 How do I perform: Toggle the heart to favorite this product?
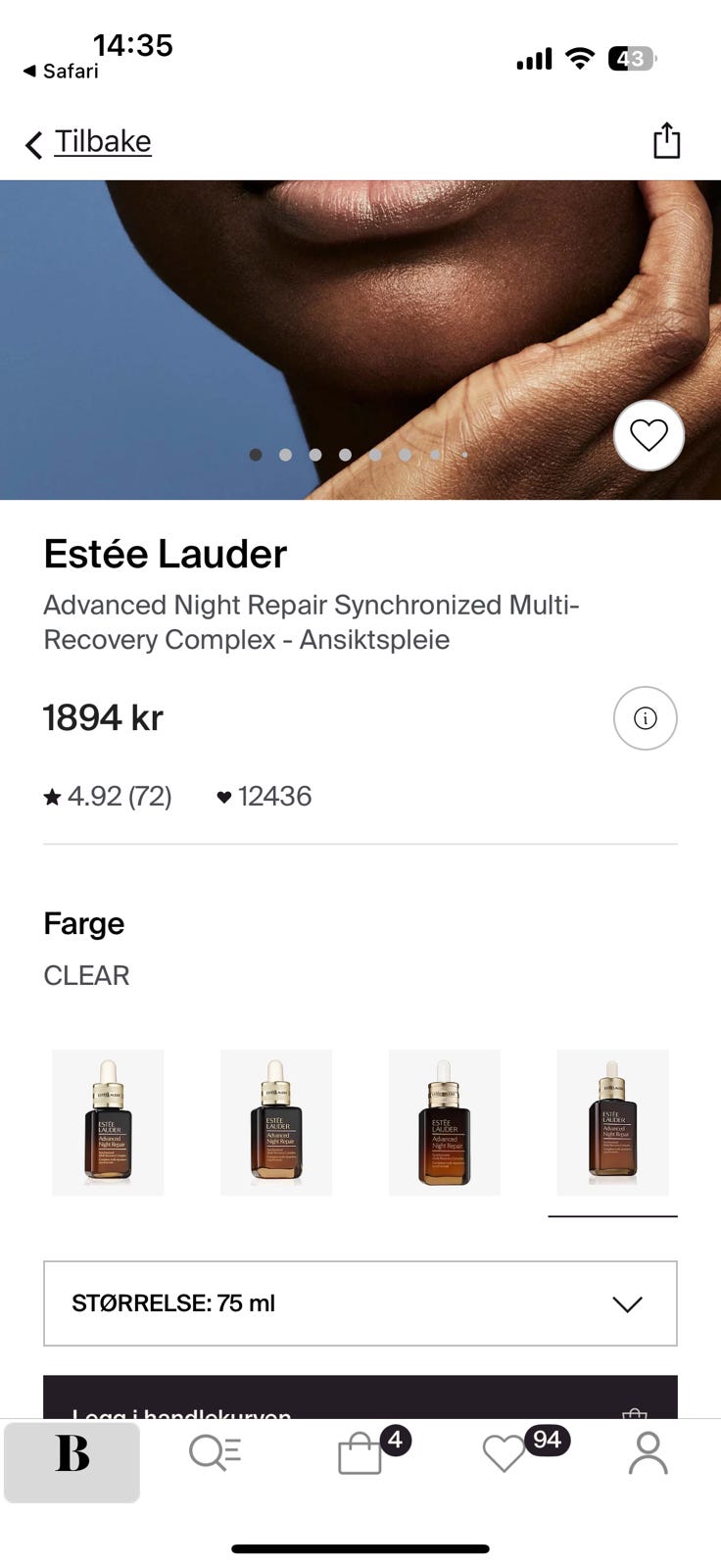[649, 434]
